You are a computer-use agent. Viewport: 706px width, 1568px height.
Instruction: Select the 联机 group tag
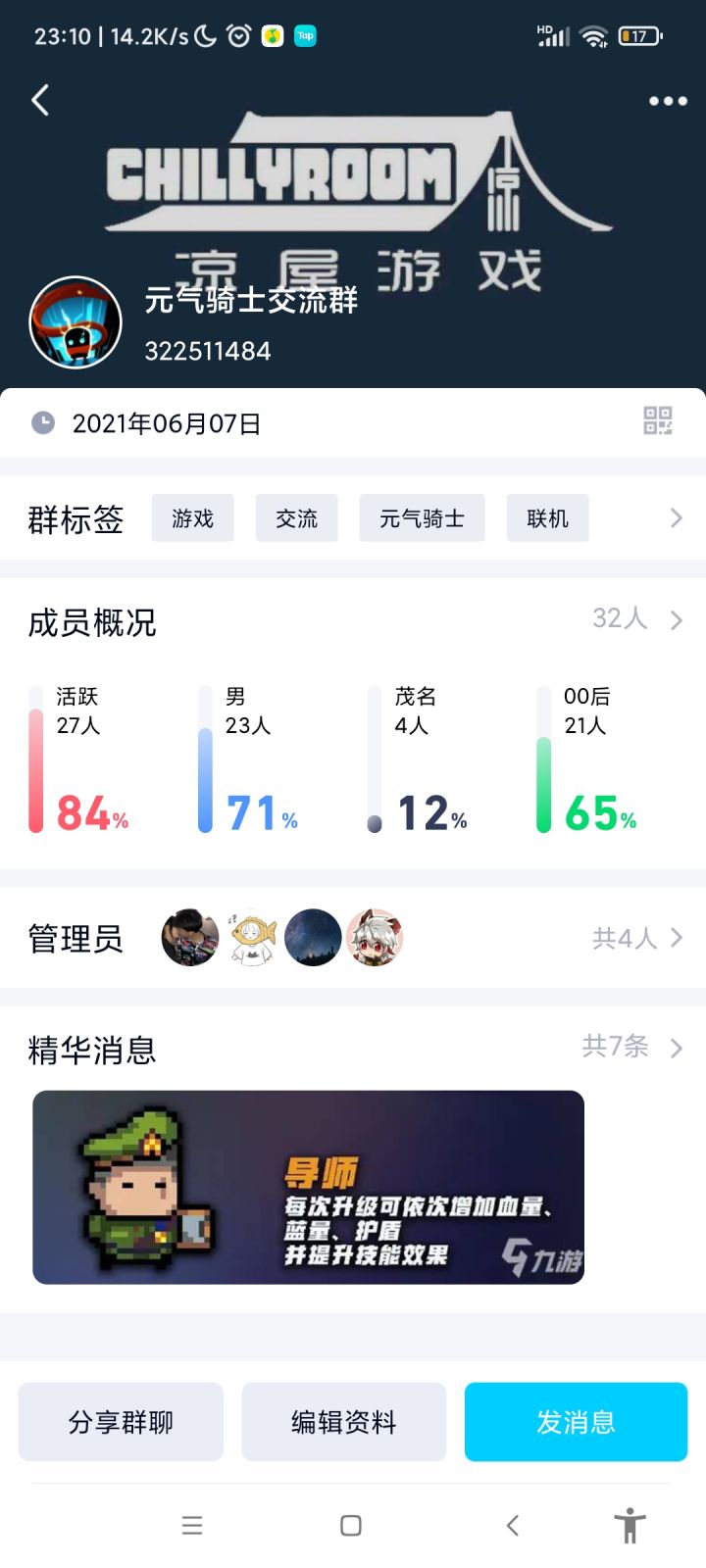pyautogui.click(x=547, y=518)
